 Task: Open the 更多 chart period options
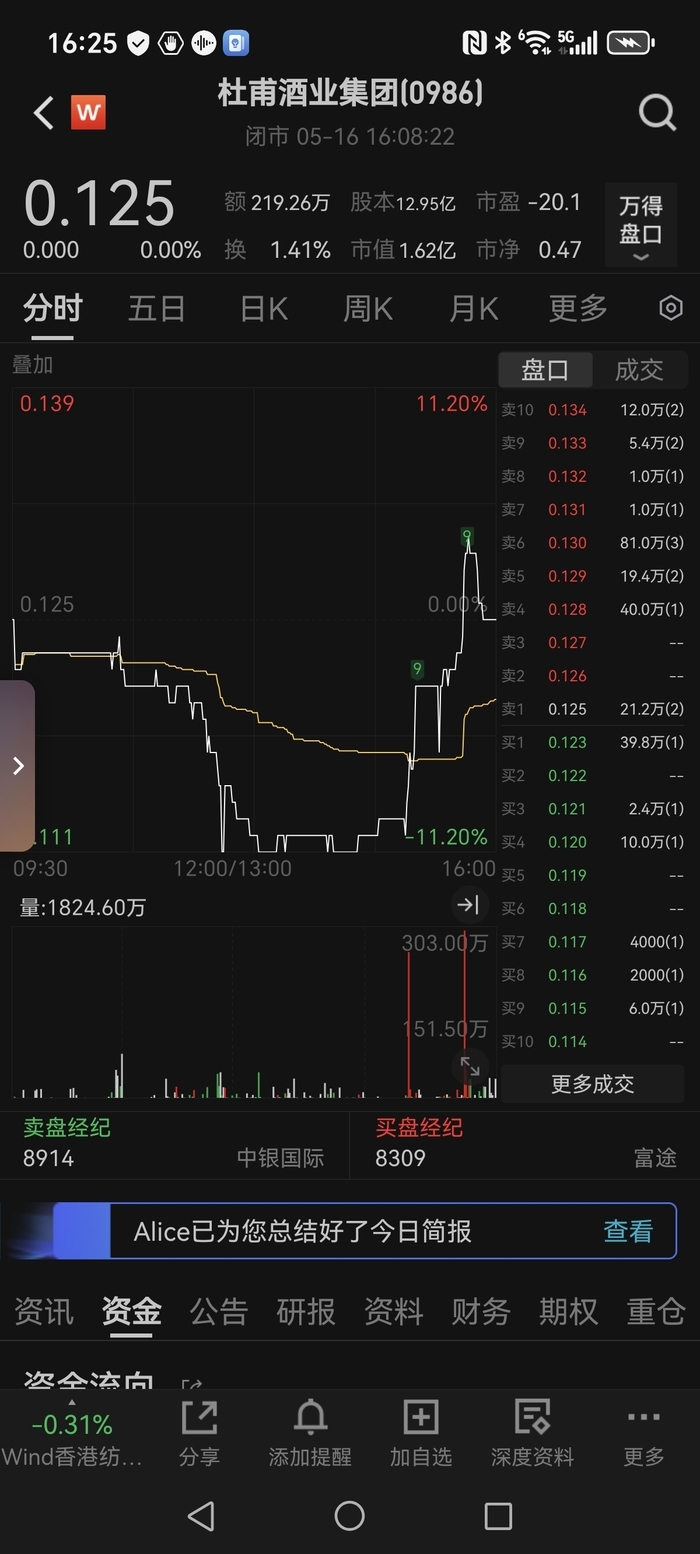[578, 309]
